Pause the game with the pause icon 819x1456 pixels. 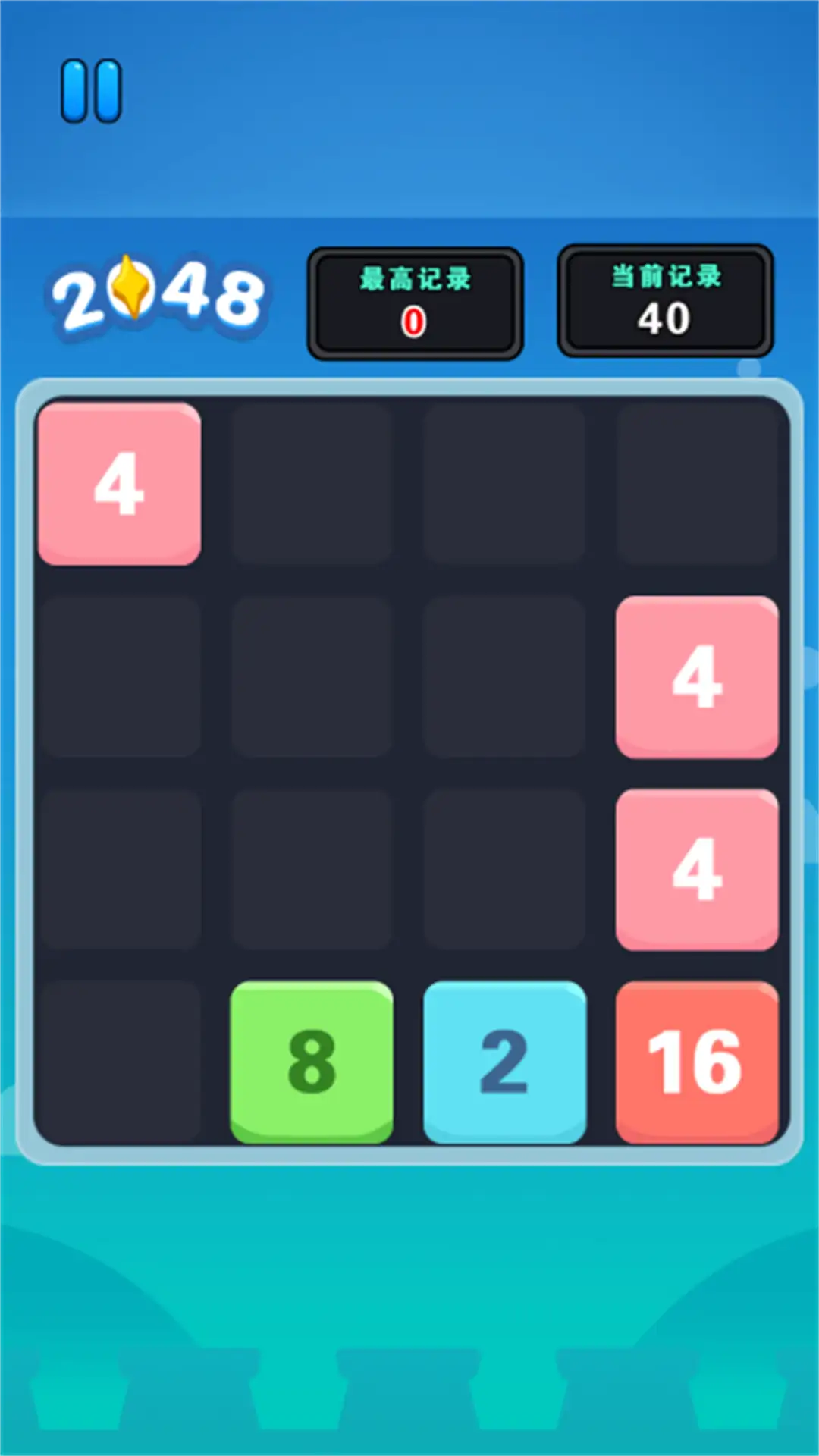pos(91,91)
